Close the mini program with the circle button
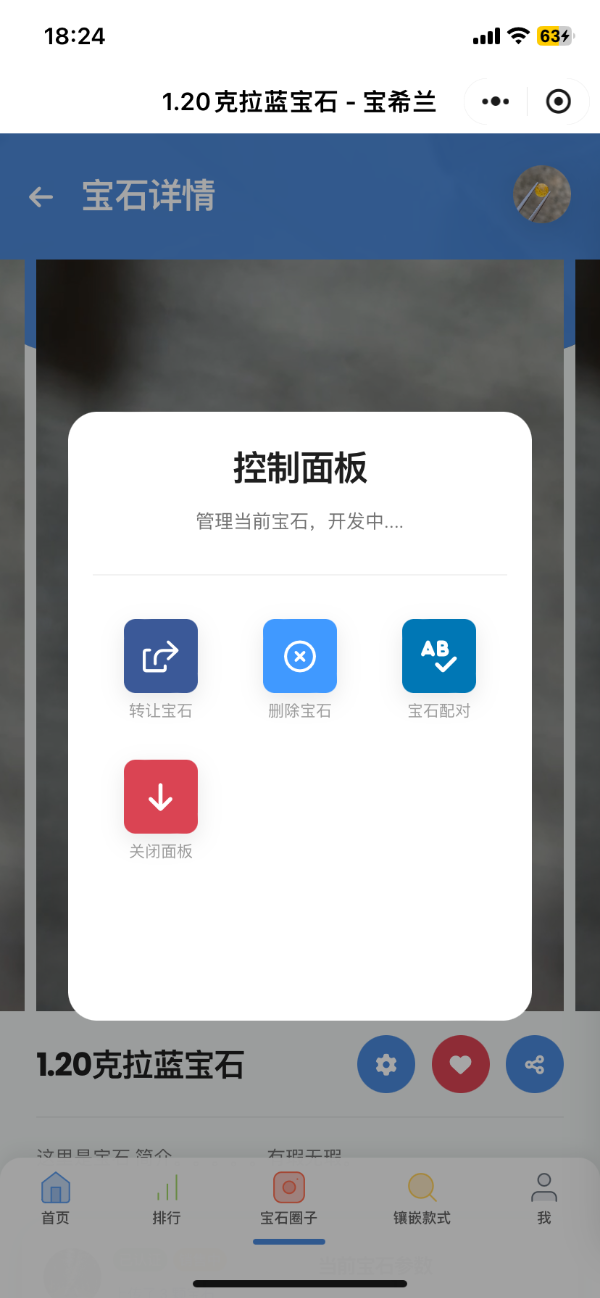This screenshot has height=1298, width=600. pos(558,102)
